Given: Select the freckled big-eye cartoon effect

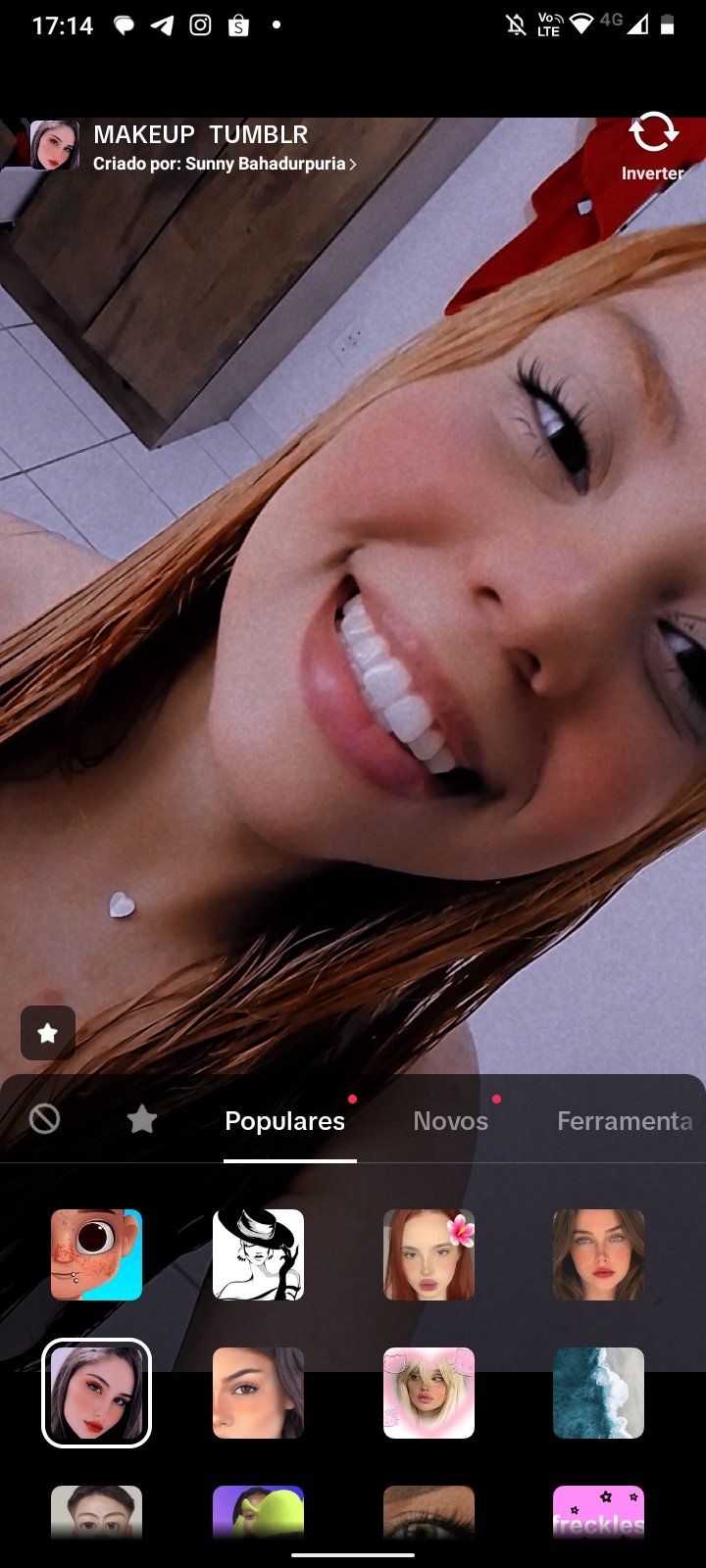Looking at the screenshot, I should coord(96,1254).
